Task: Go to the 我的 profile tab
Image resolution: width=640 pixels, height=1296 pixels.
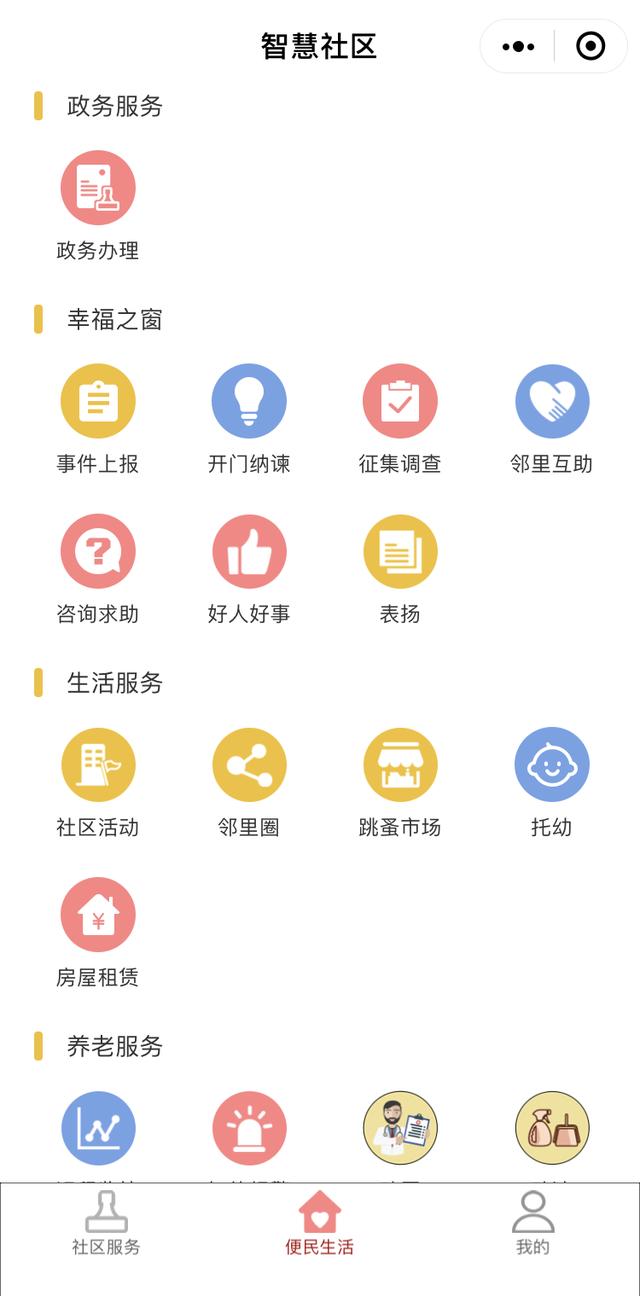Action: point(533,1222)
